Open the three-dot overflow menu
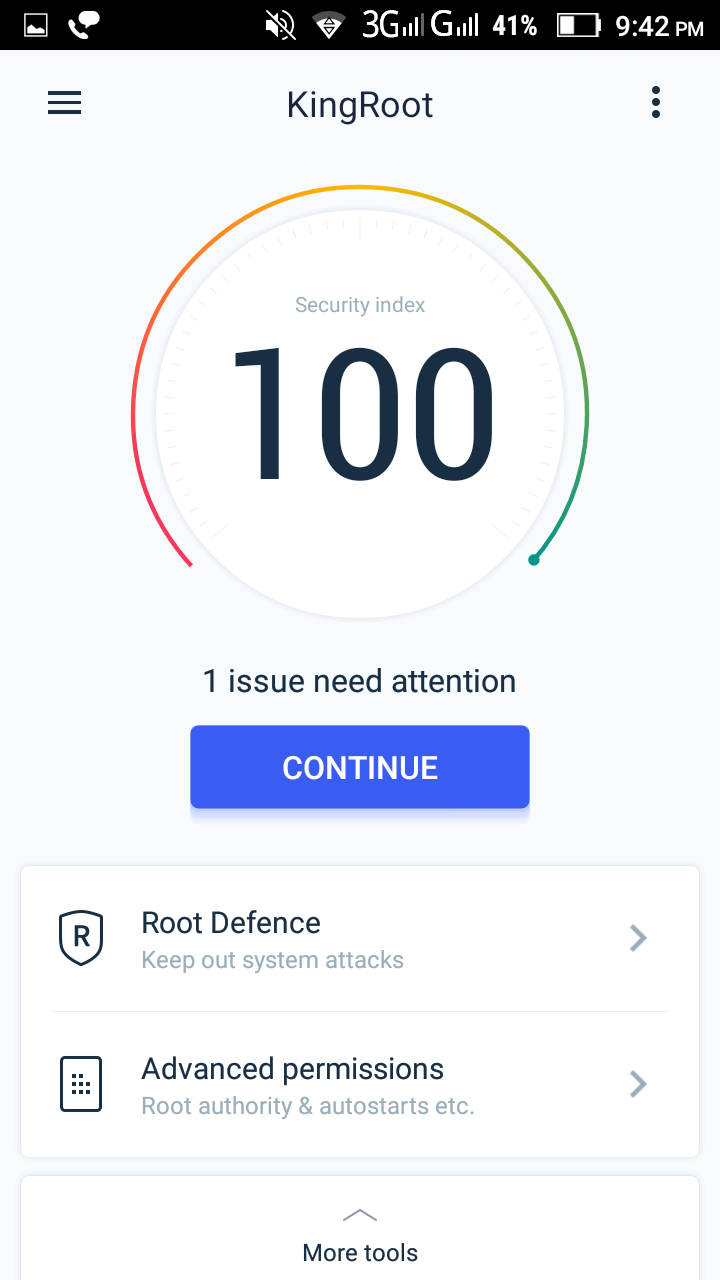The height and width of the screenshot is (1280, 720). 656,103
